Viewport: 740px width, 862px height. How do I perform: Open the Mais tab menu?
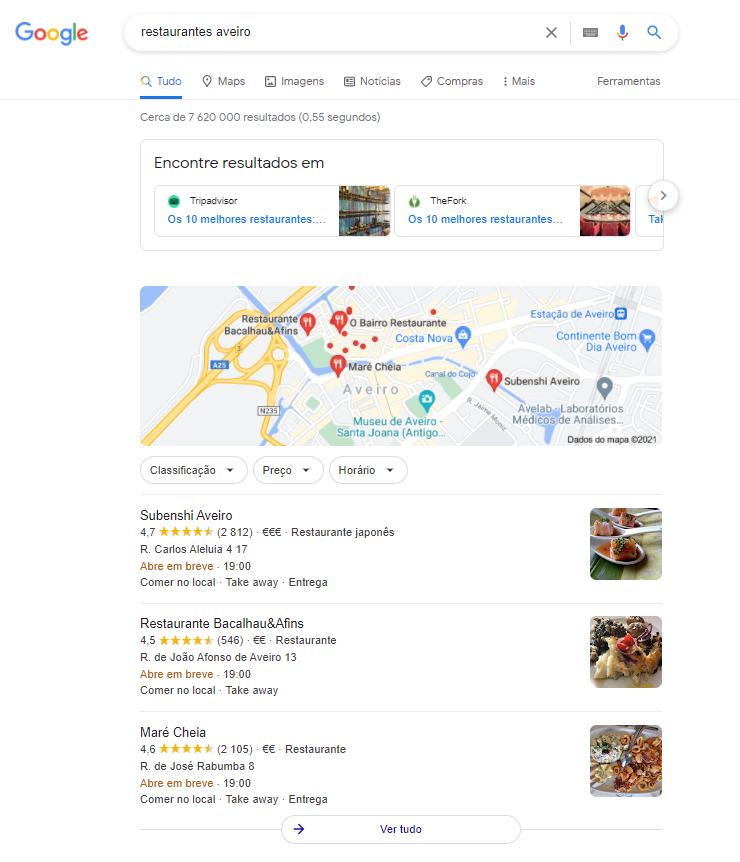tap(518, 81)
